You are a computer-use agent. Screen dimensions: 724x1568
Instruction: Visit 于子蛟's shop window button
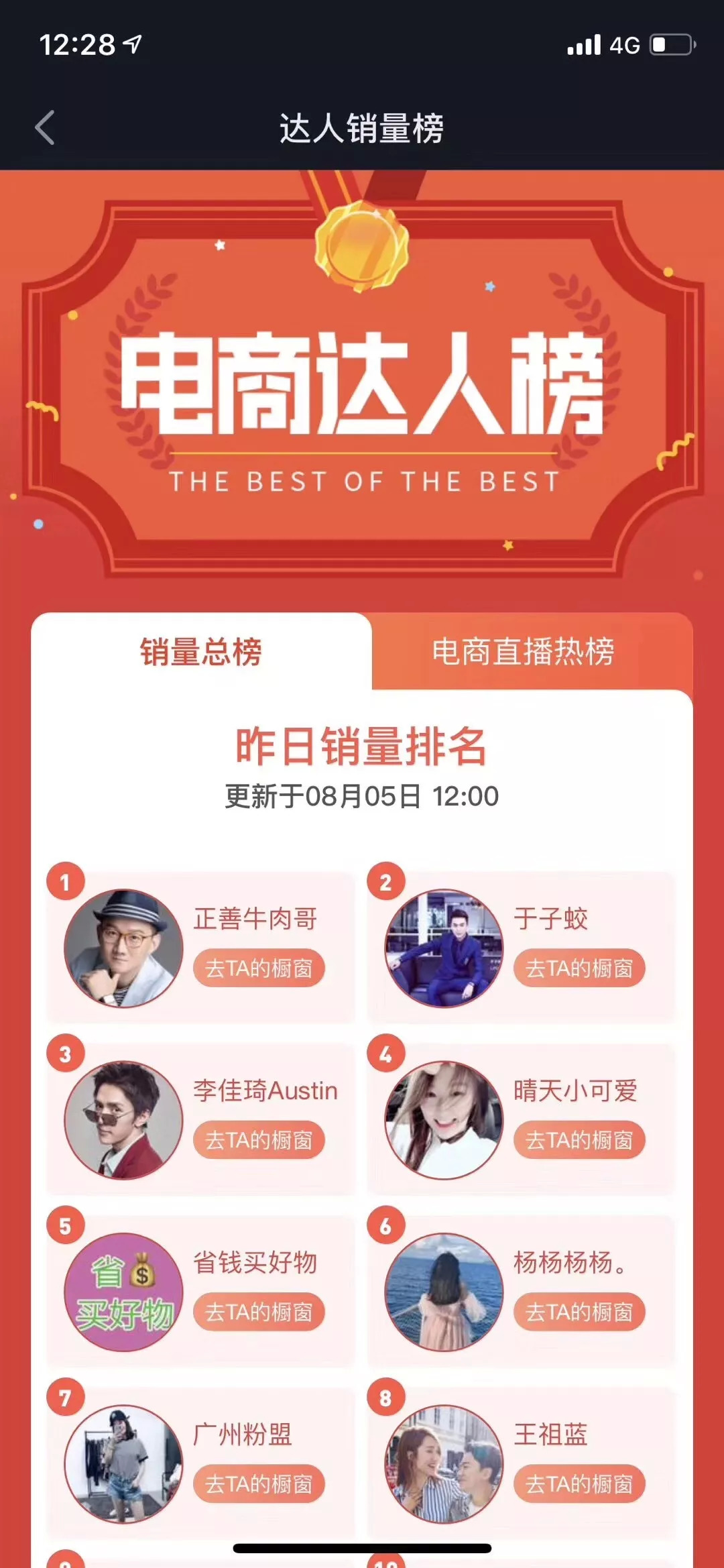coord(579,968)
